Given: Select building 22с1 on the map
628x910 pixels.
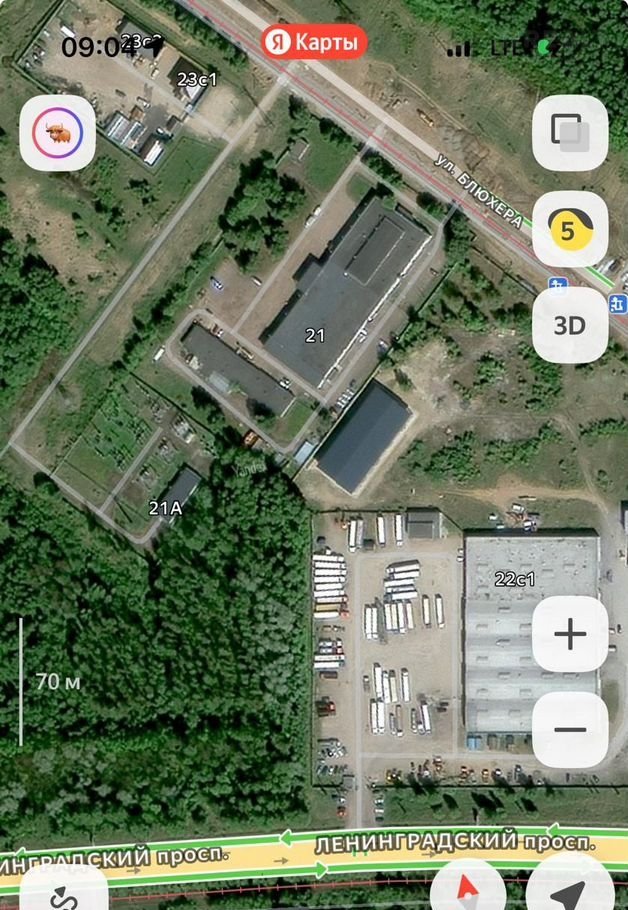Looking at the screenshot, I should coord(515,579).
